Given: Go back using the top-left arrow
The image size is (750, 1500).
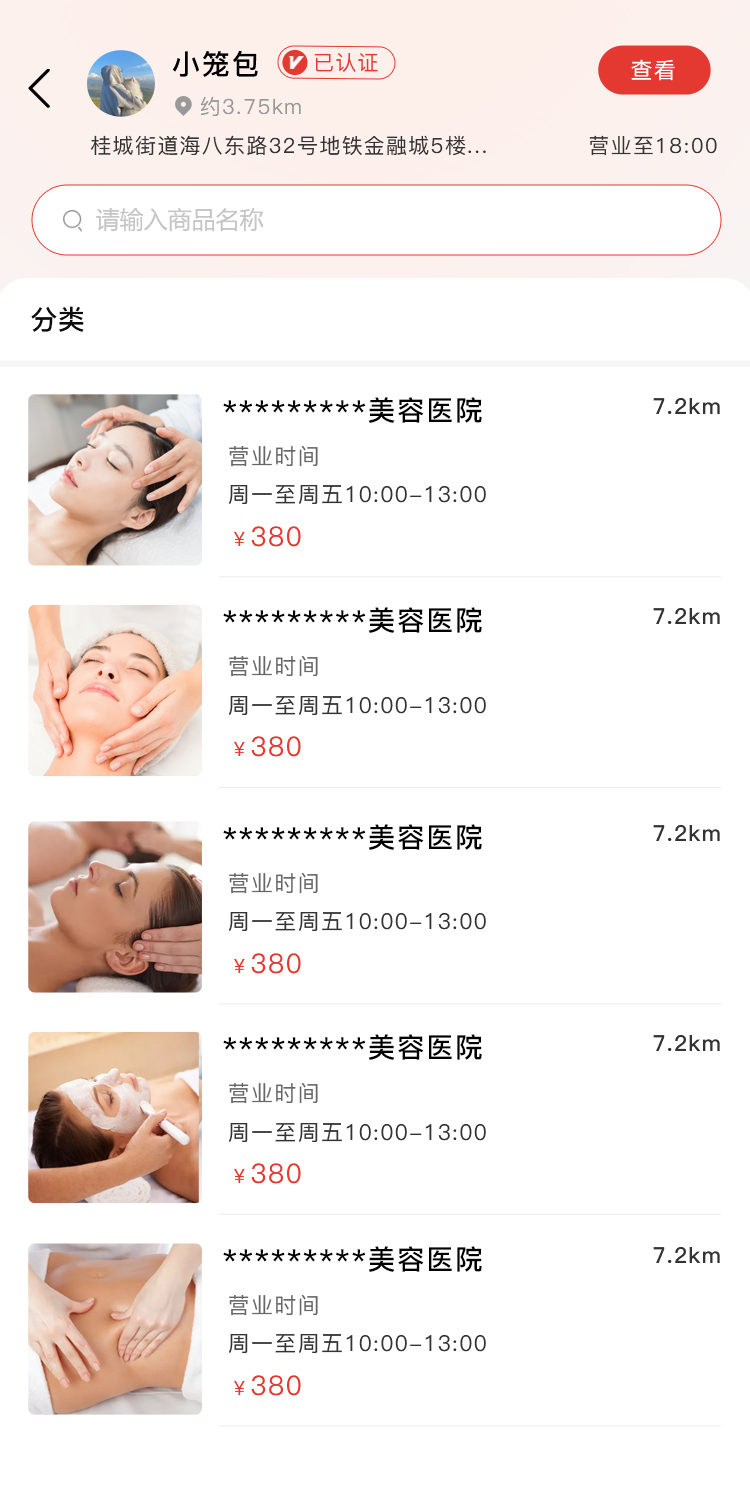Looking at the screenshot, I should (x=40, y=88).
